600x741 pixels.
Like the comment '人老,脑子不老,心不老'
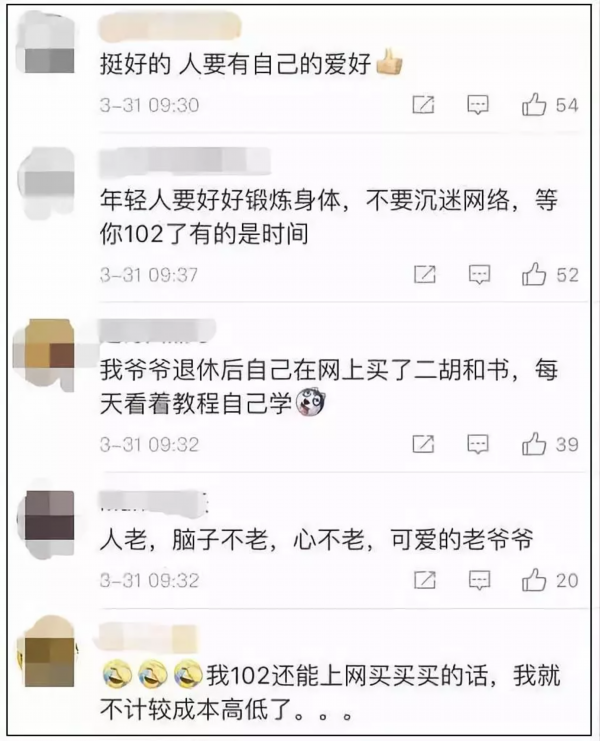click(534, 579)
